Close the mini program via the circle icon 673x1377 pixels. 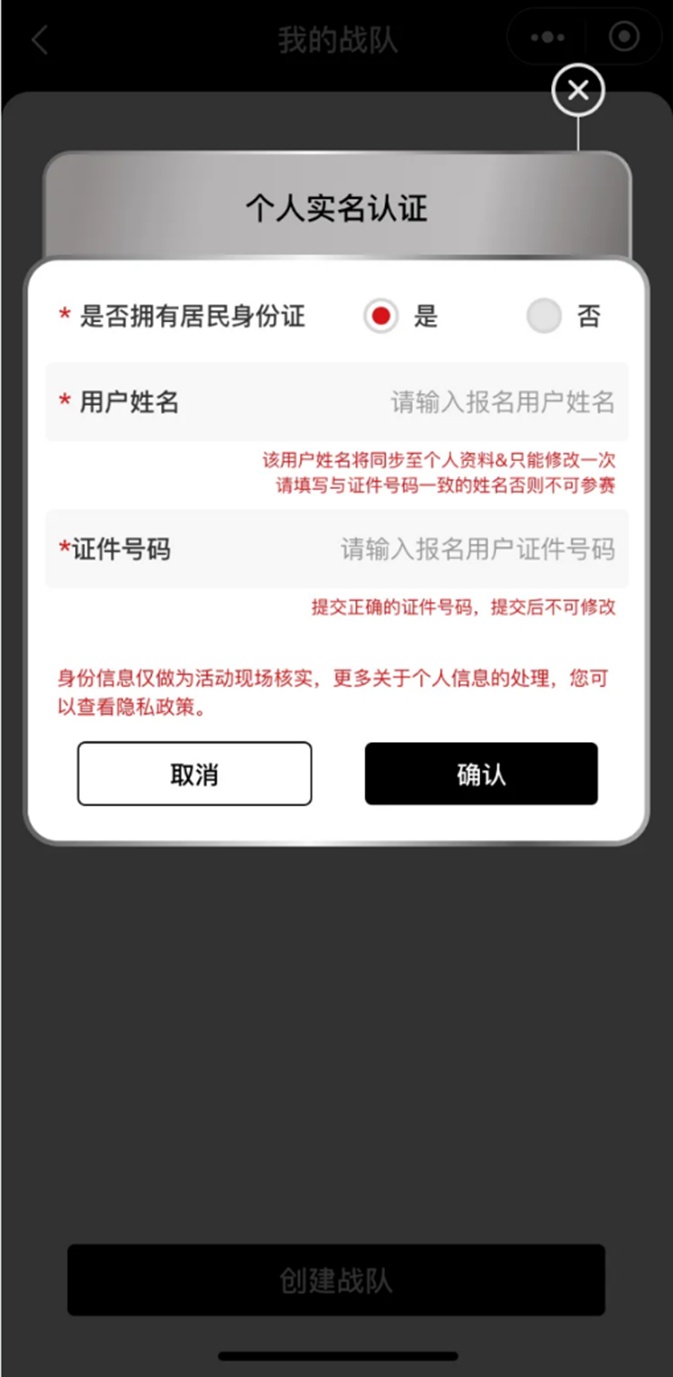coord(624,38)
